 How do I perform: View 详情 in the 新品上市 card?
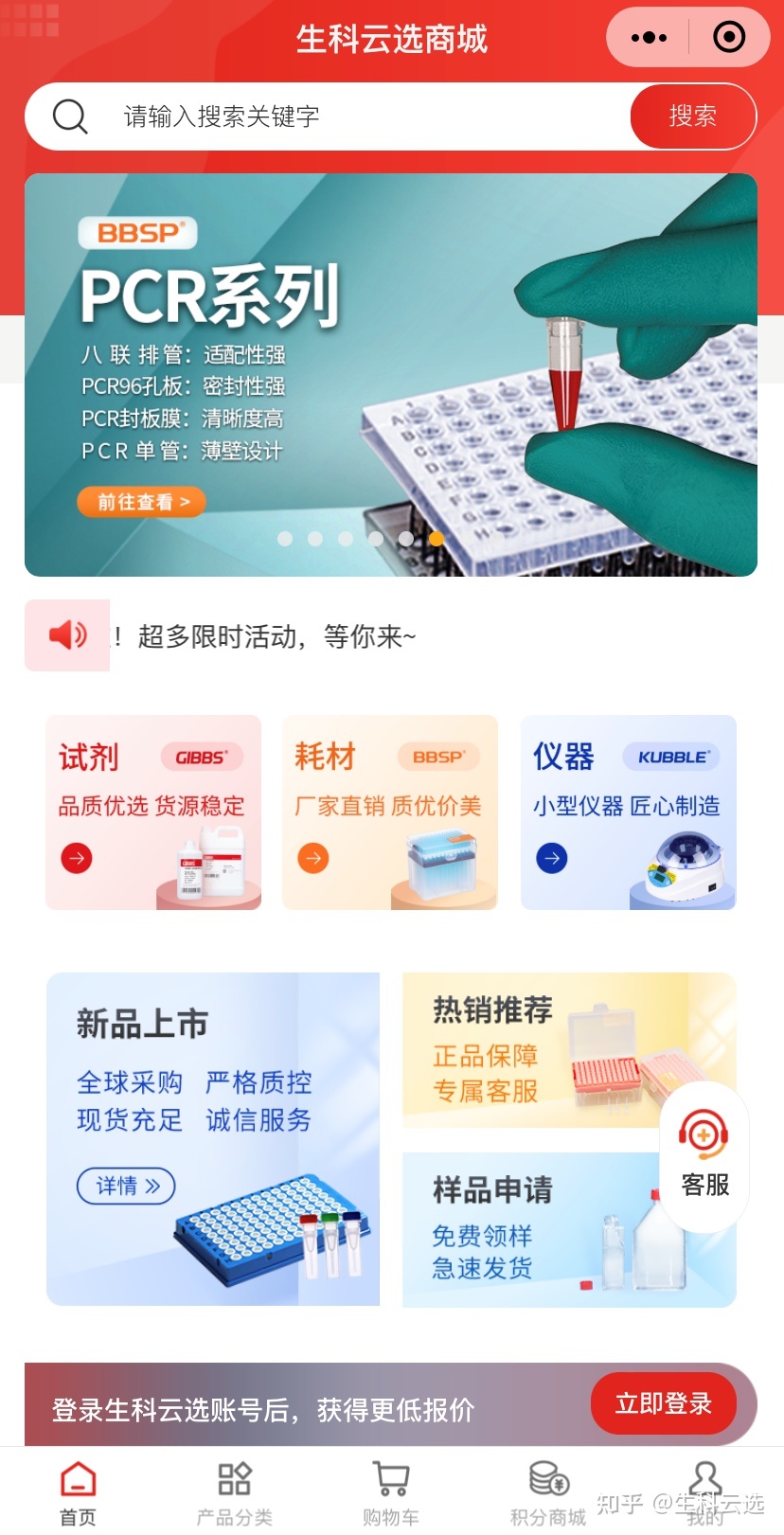126,1186
